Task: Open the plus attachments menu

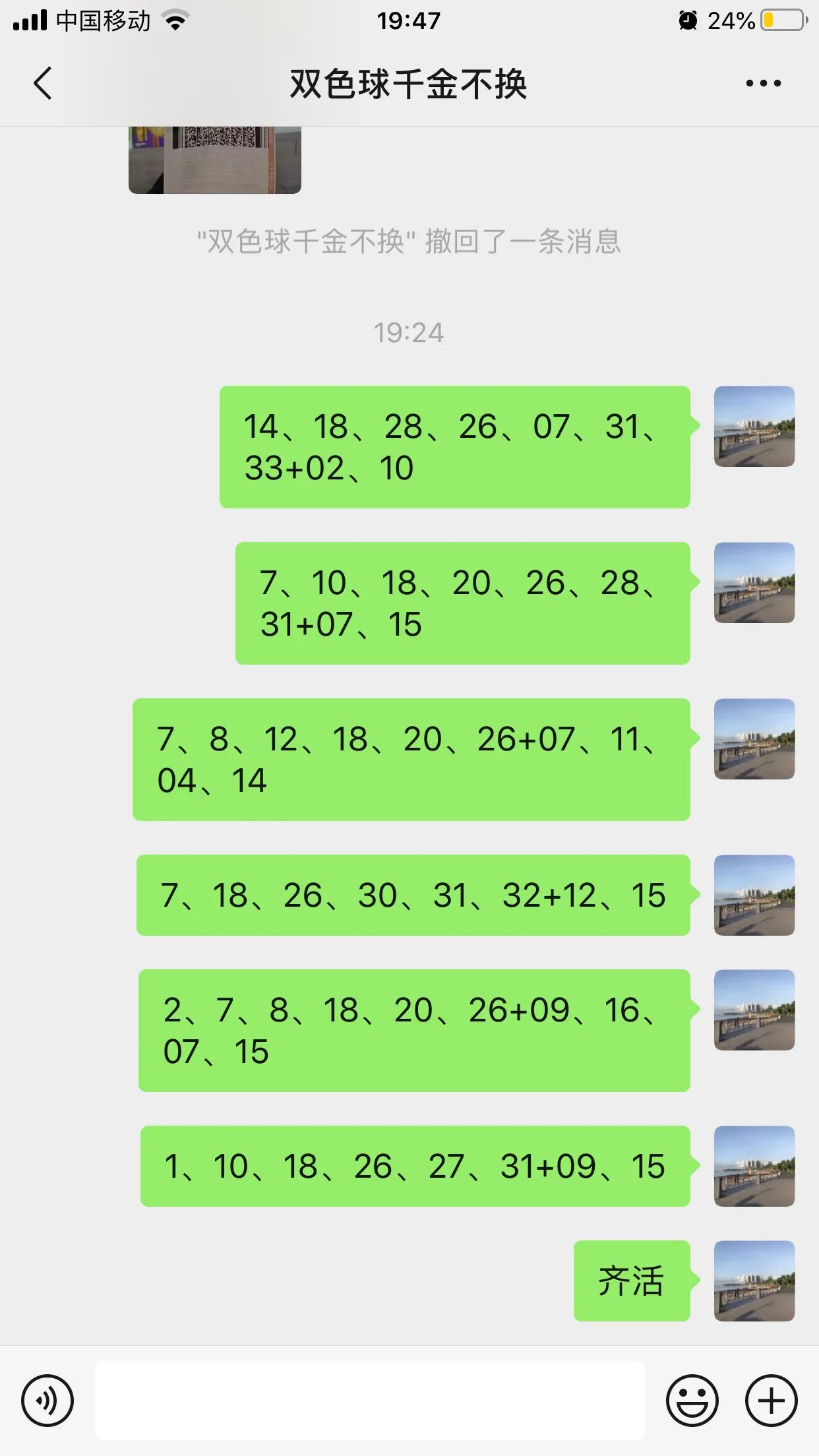Action: pyautogui.click(x=771, y=1401)
